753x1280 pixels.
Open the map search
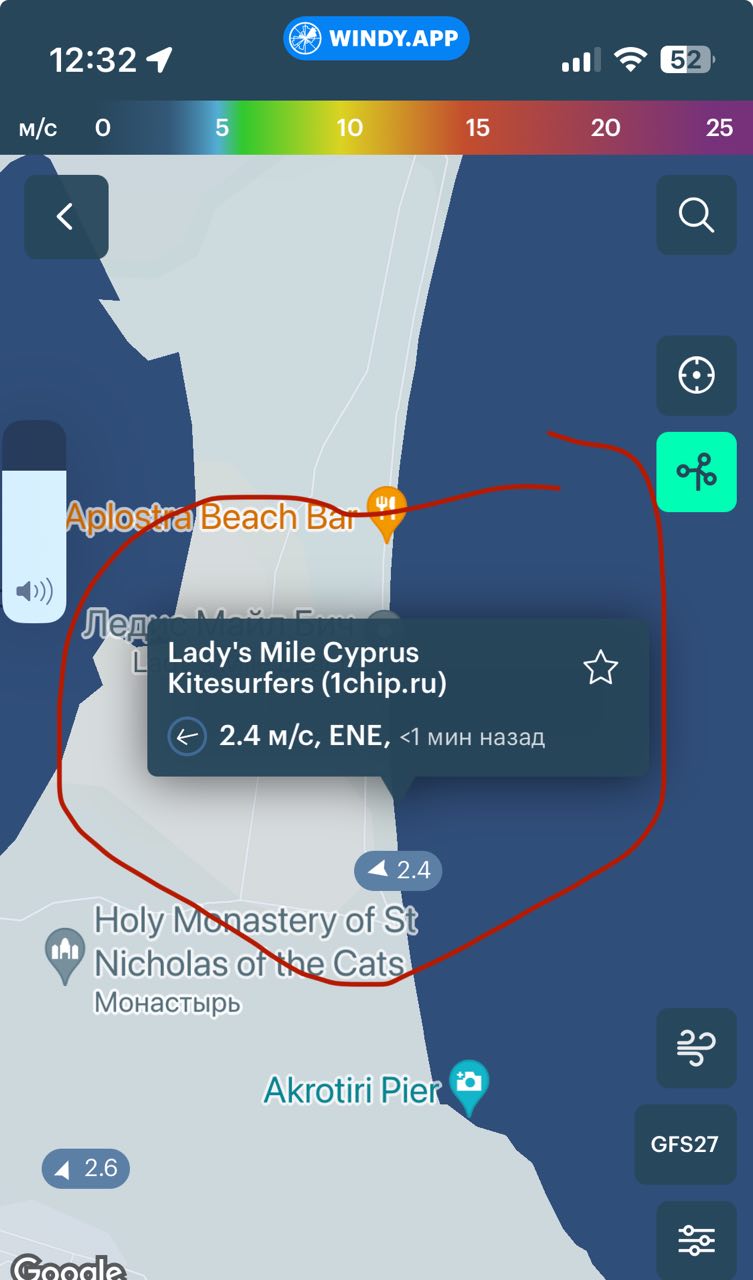coord(696,214)
